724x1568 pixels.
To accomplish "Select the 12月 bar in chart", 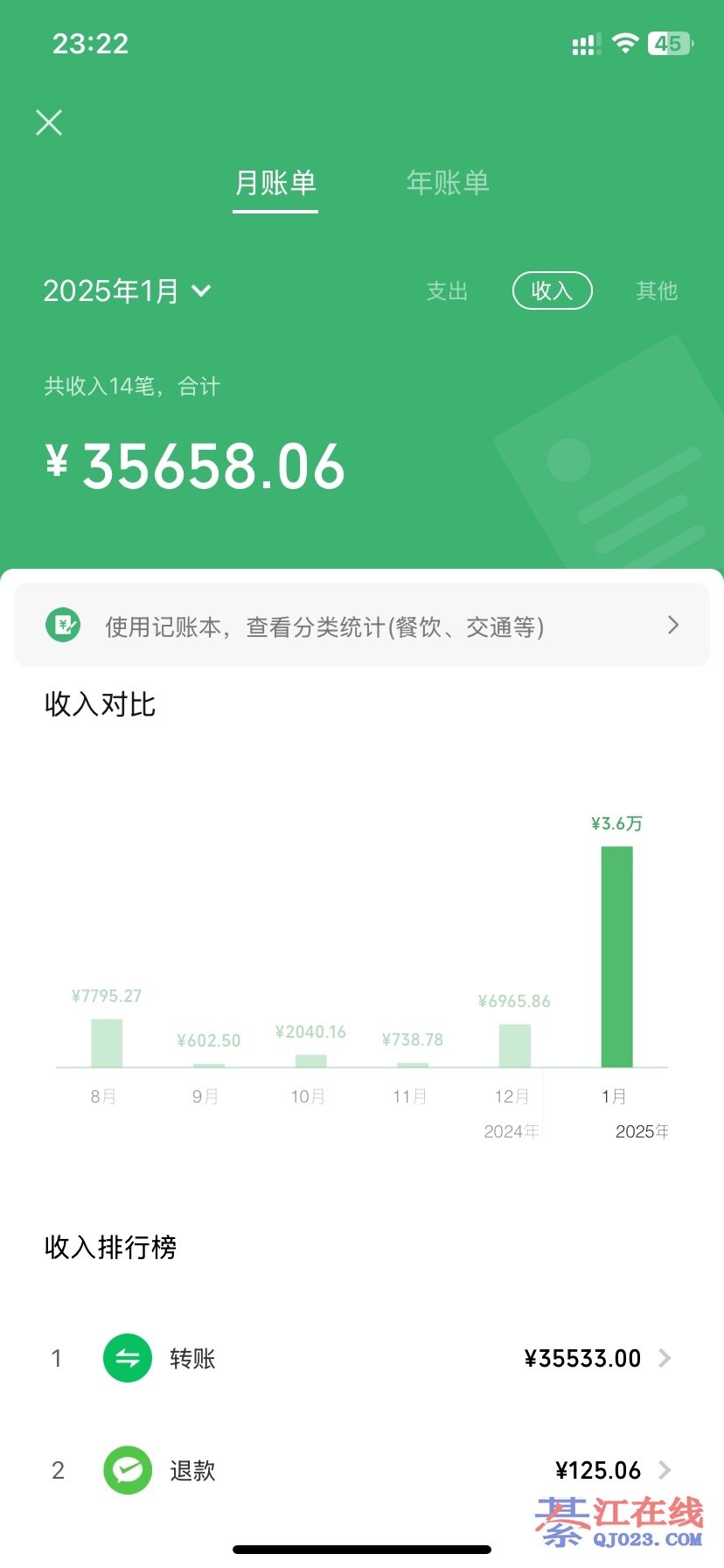I will 514,1045.
